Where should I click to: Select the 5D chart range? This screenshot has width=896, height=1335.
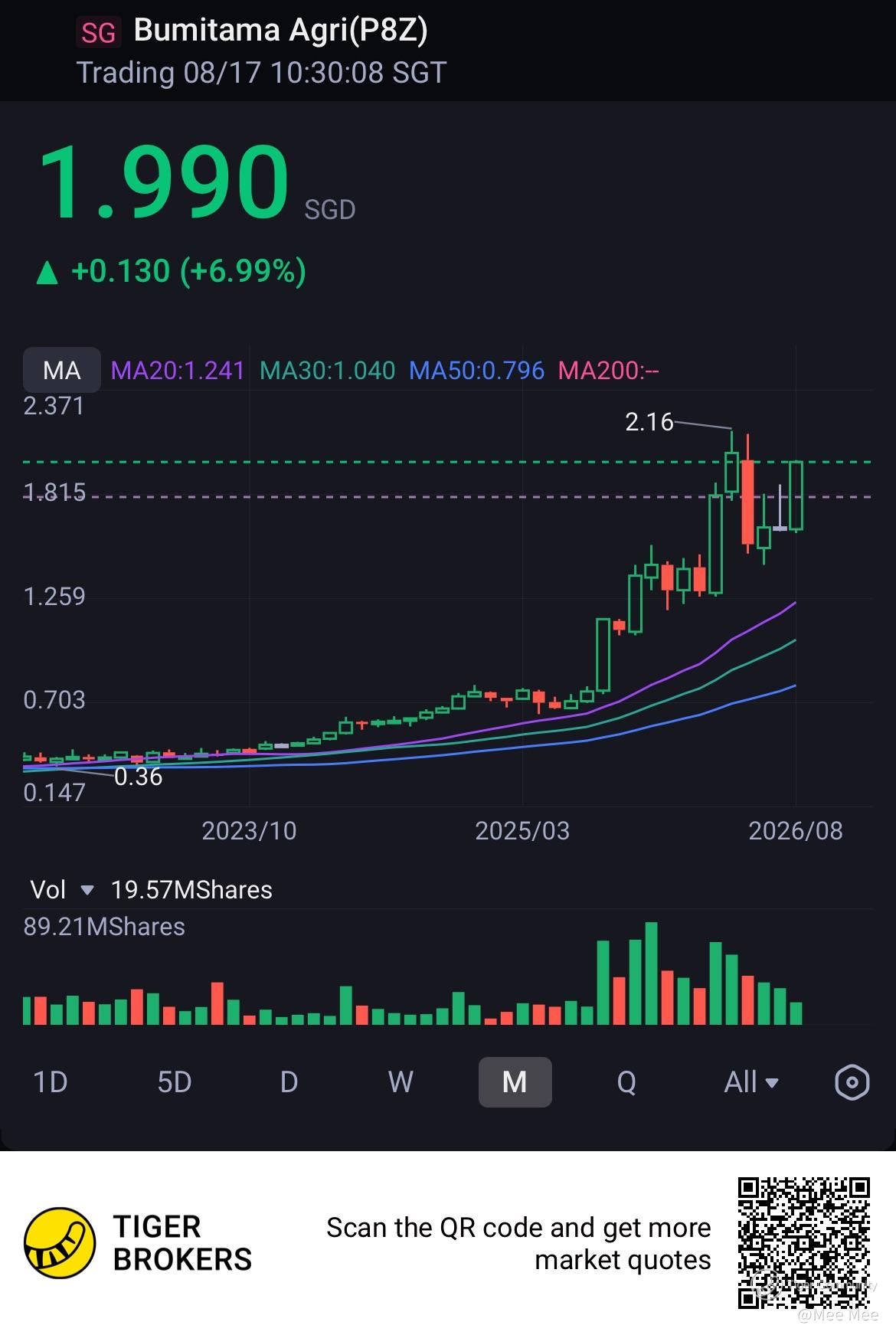coord(174,1082)
